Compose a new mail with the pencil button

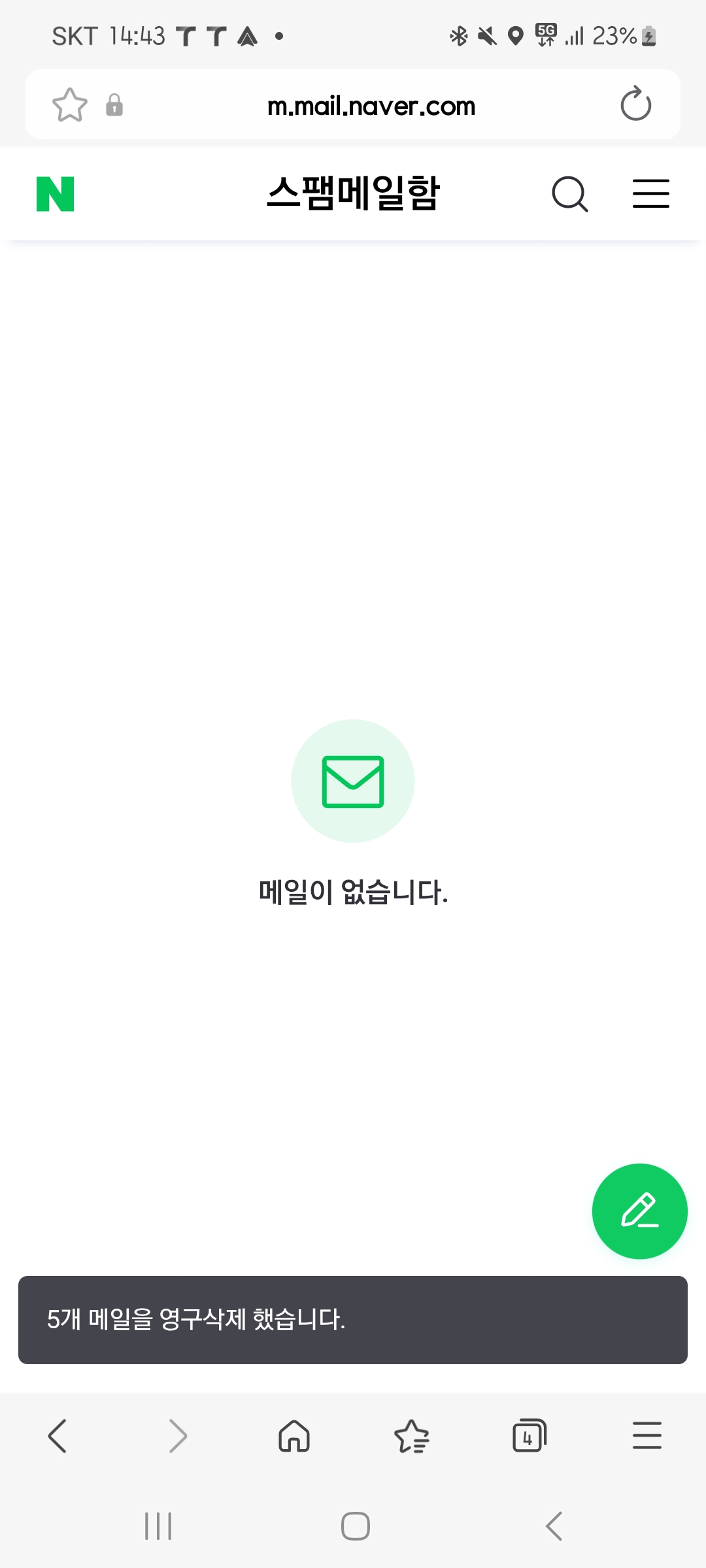[639, 1211]
